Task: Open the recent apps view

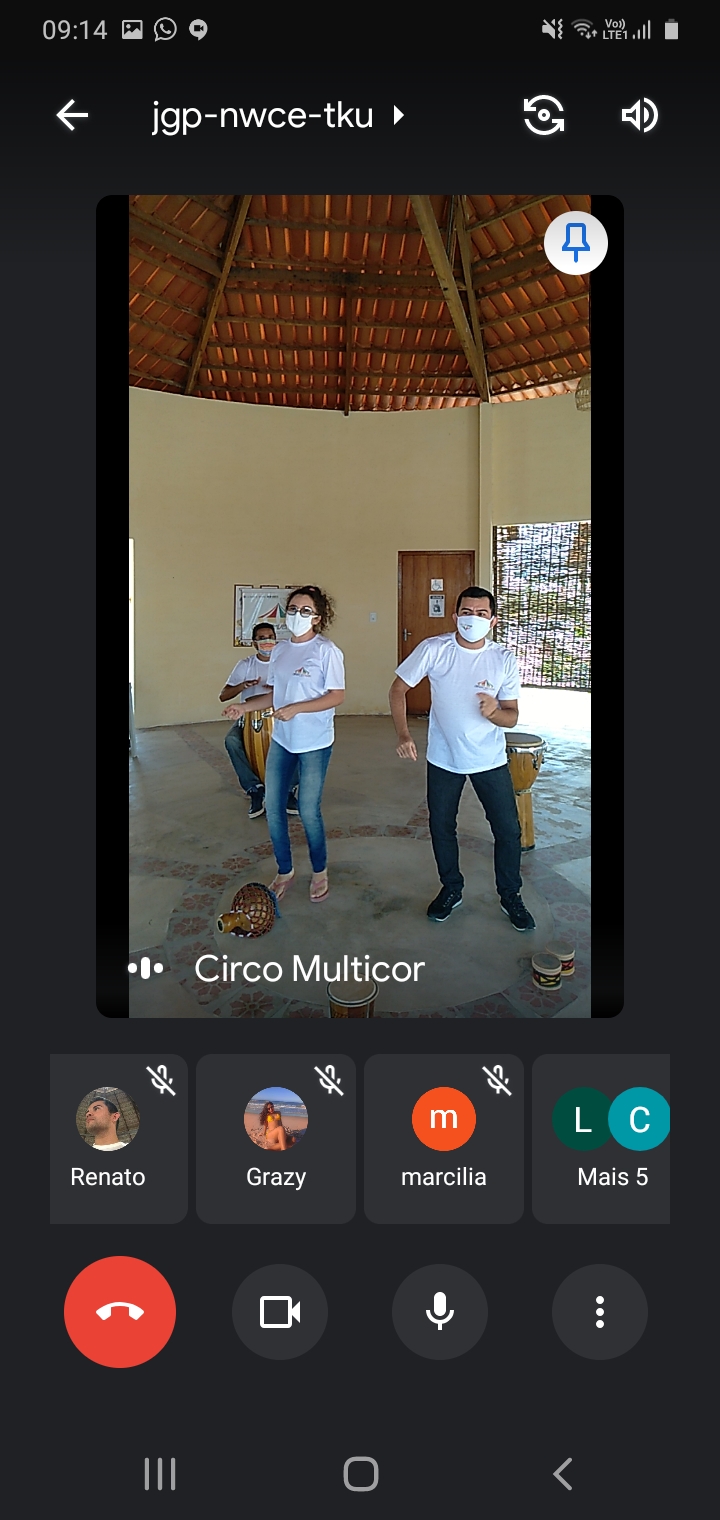Action: 160,1474
